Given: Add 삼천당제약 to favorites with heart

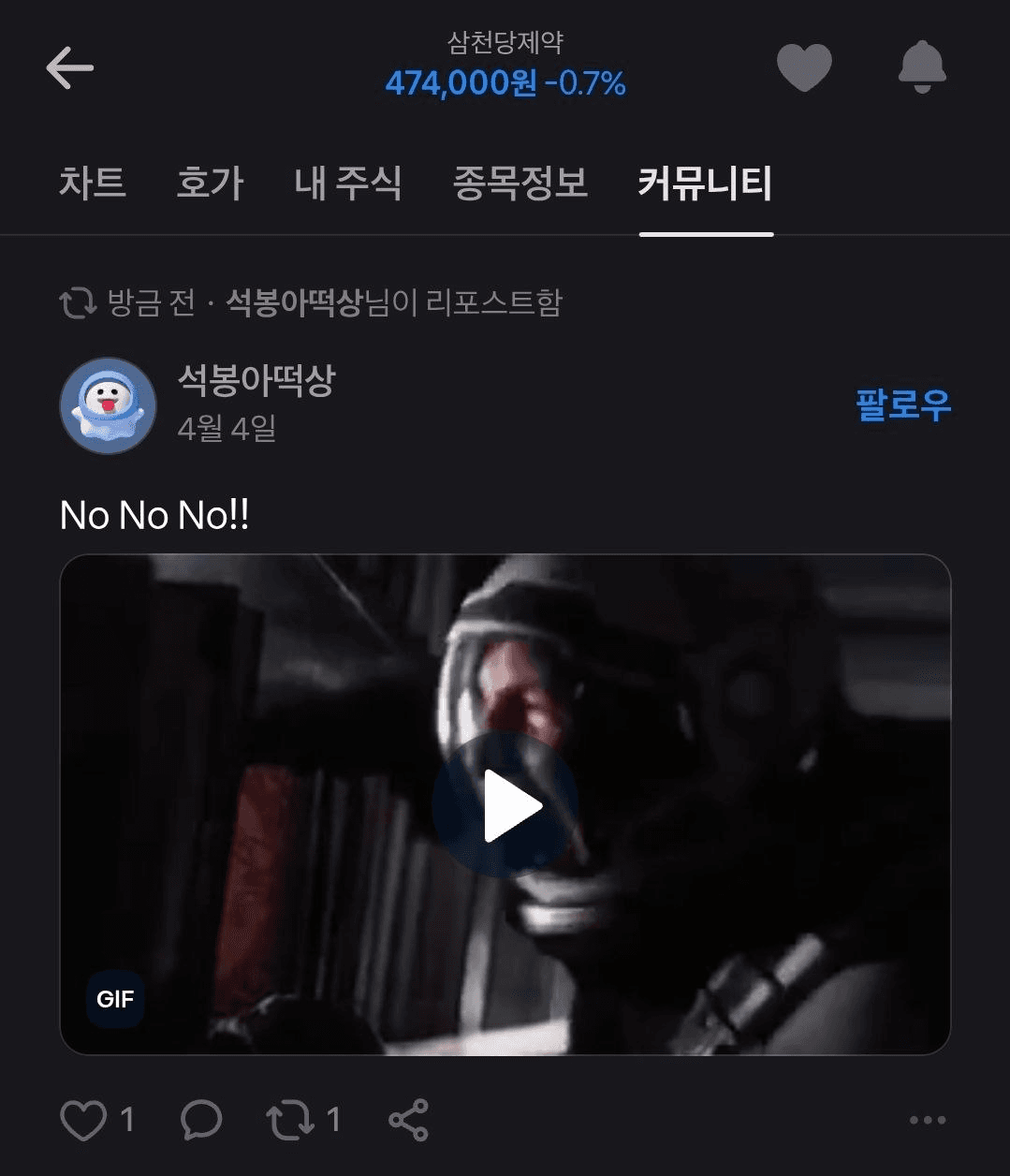Looking at the screenshot, I should pos(804,68).
